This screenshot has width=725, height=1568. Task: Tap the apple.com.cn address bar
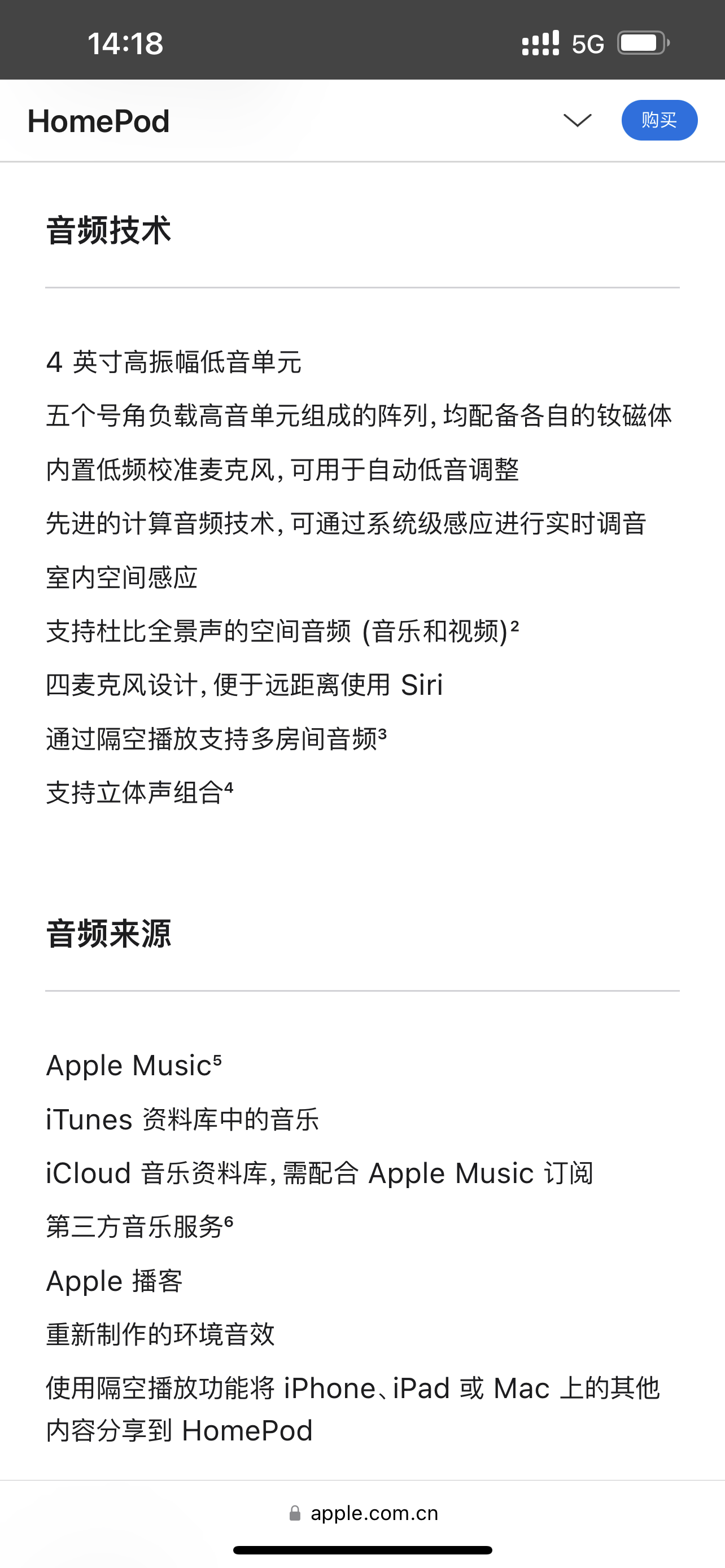point(363,1513)
